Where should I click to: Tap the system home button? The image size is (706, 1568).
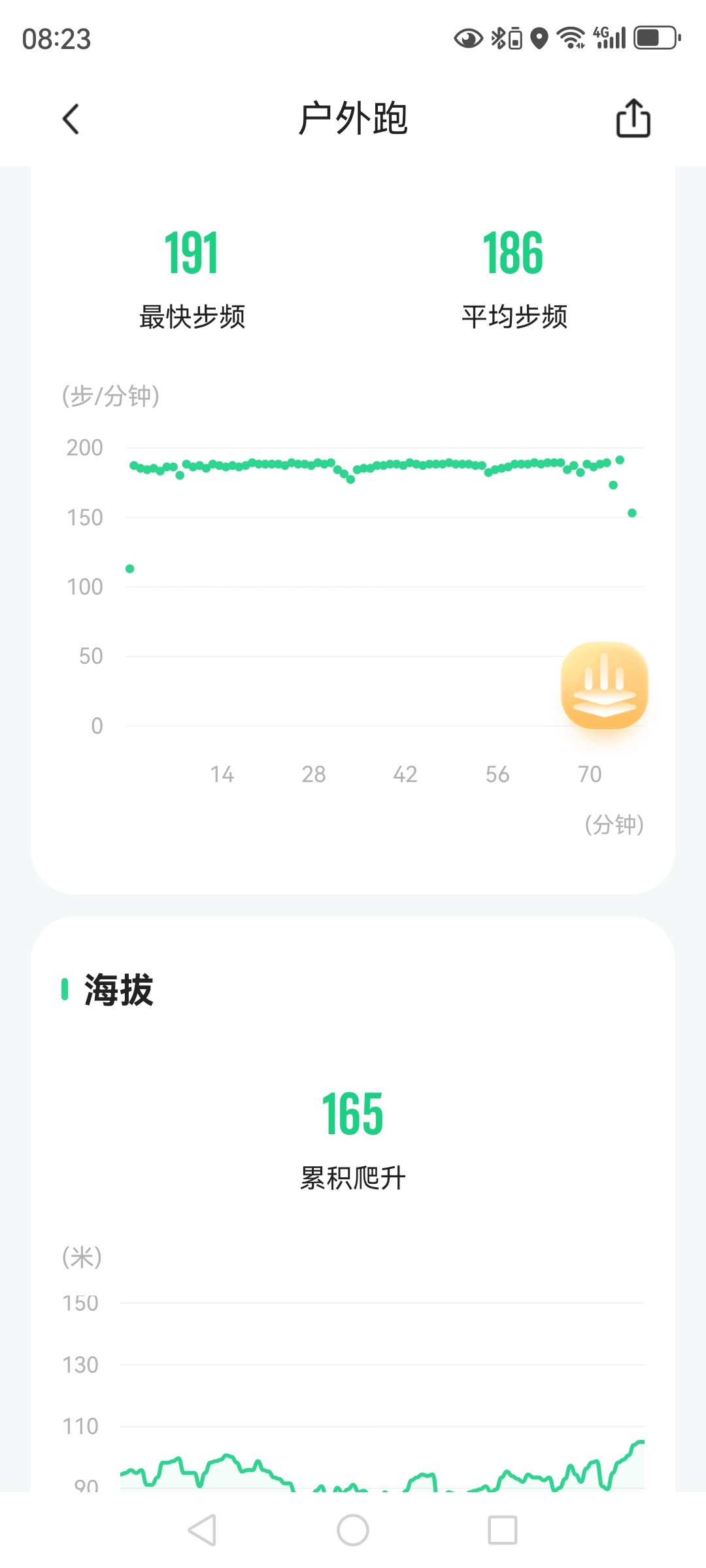pyautogui.click(x=353, y=1530)
